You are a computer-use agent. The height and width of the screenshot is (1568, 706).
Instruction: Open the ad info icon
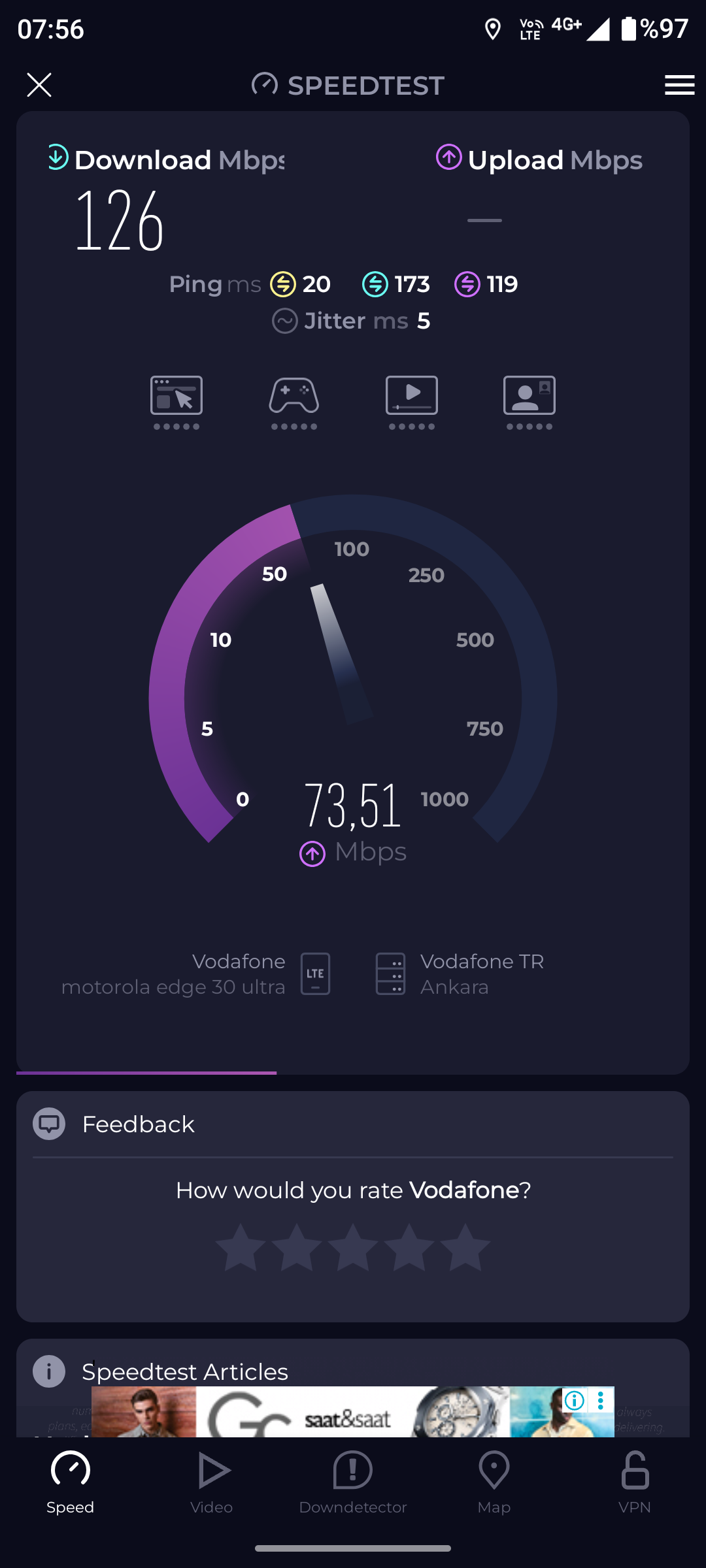click(574, 1400)
